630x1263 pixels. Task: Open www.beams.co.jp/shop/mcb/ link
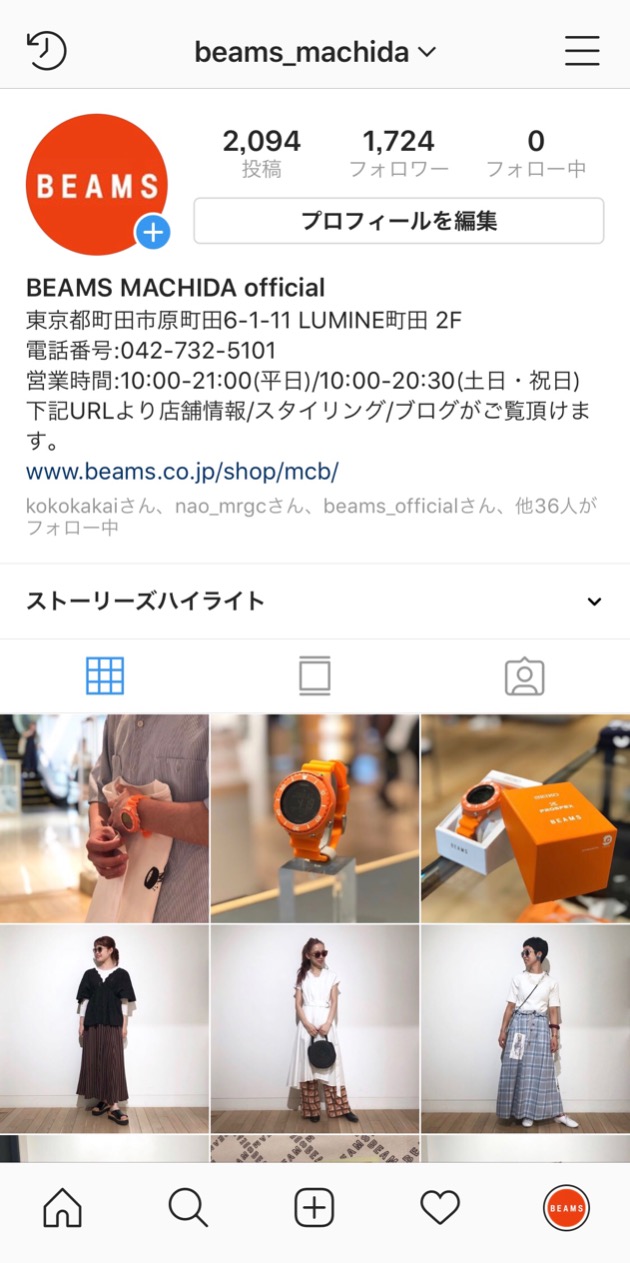pos(182,471)
